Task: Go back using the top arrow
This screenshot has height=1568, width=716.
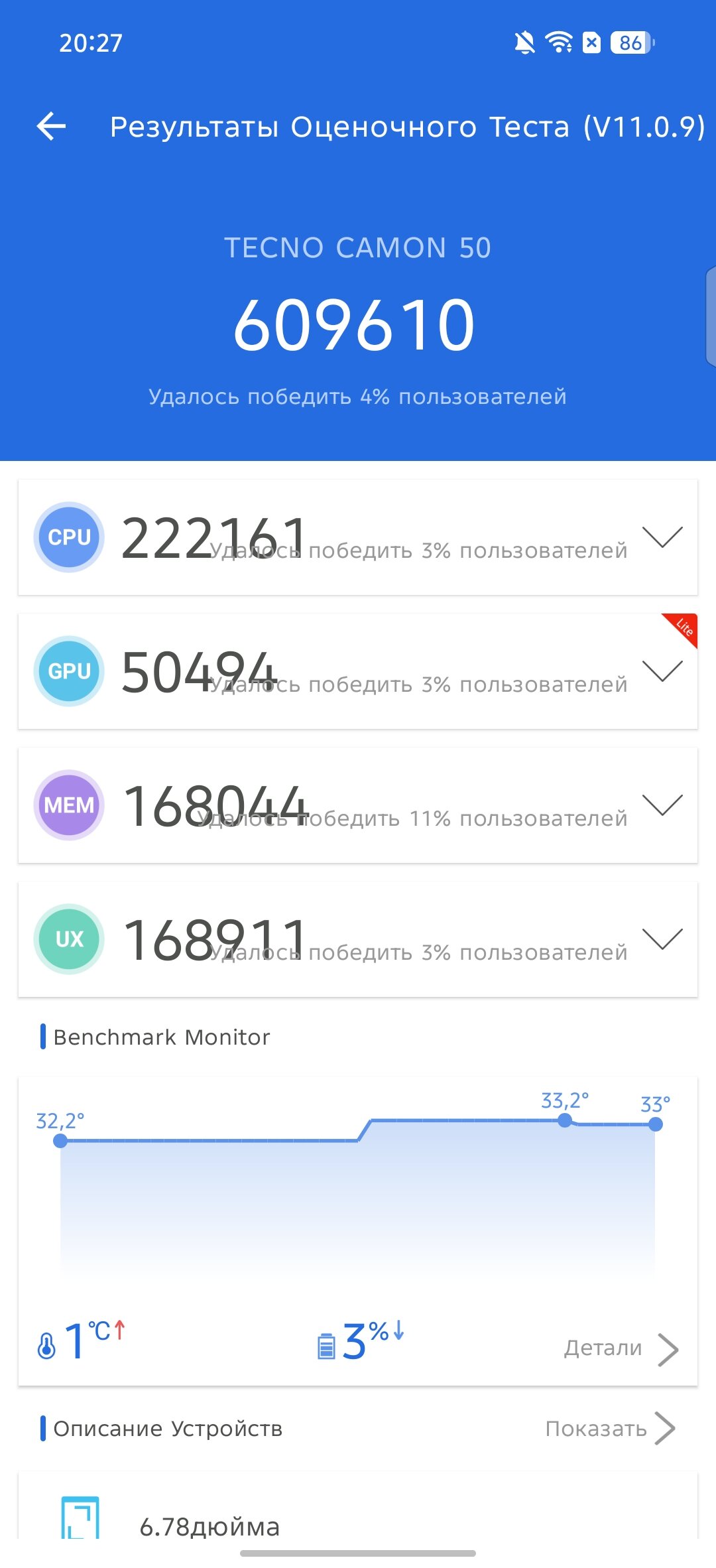Action: tap(52, 126)
